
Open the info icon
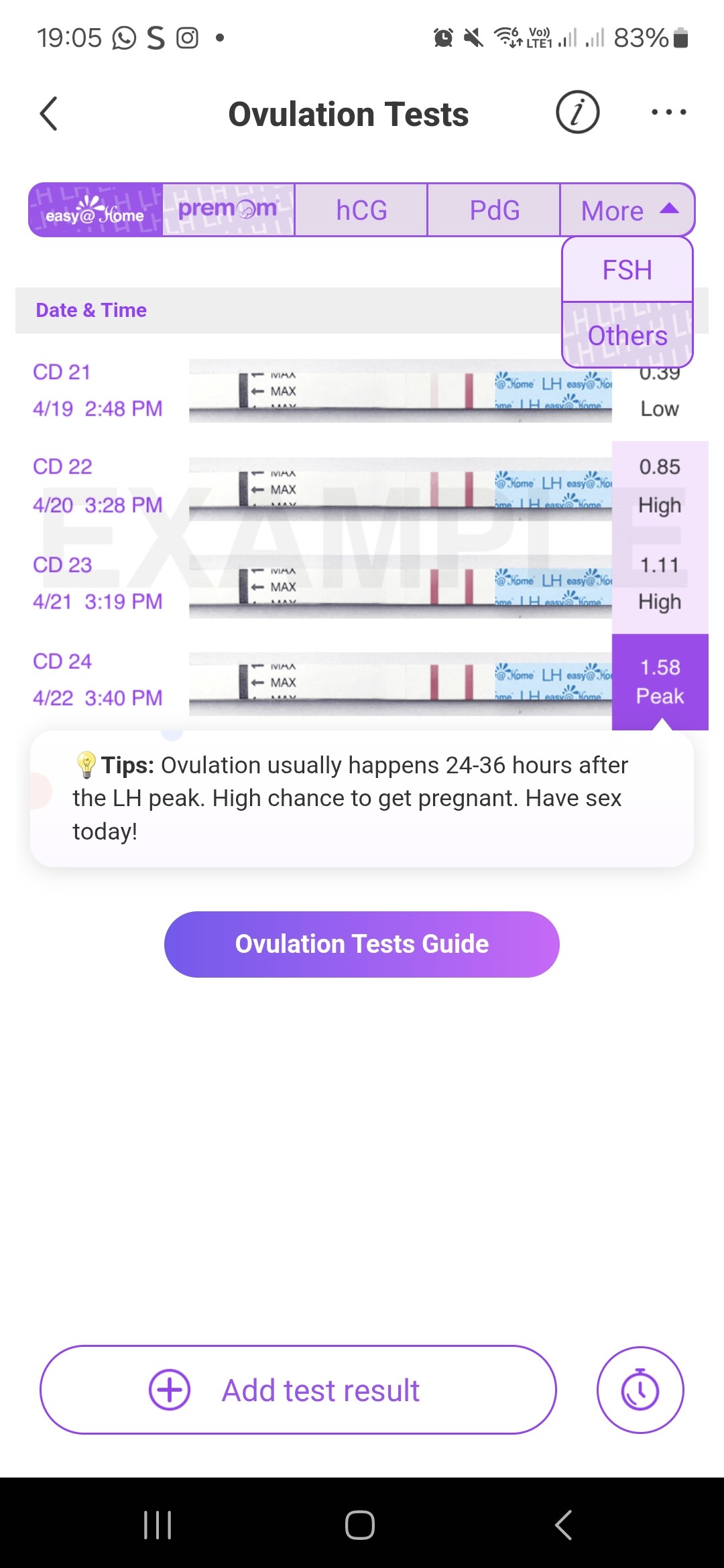[x=577, y=113]
